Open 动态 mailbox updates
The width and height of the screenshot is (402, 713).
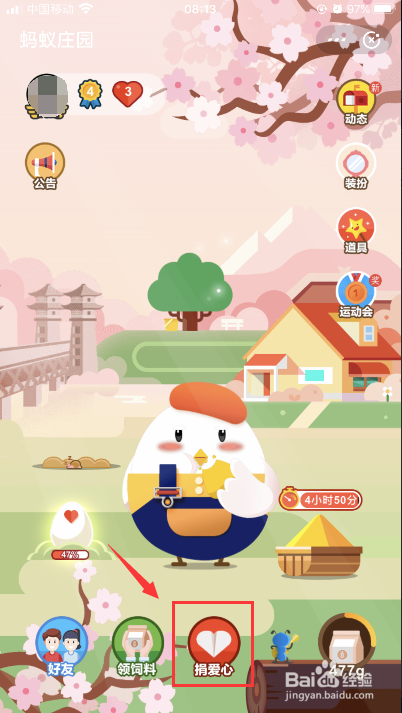tap(356, 103)
